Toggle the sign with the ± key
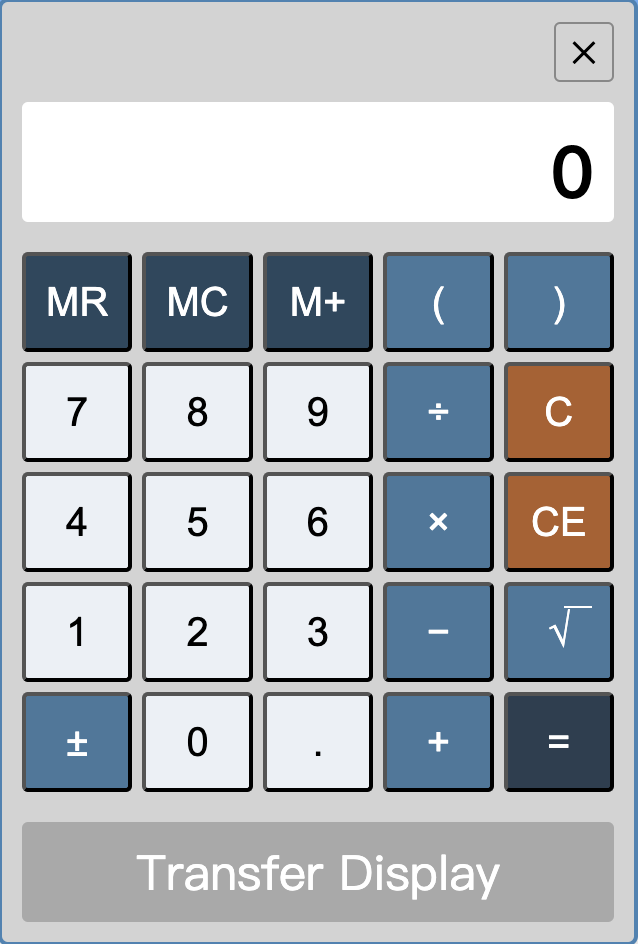Image resolution: width=638 pixels, height=944 pixels. click(x=77, y=742)
